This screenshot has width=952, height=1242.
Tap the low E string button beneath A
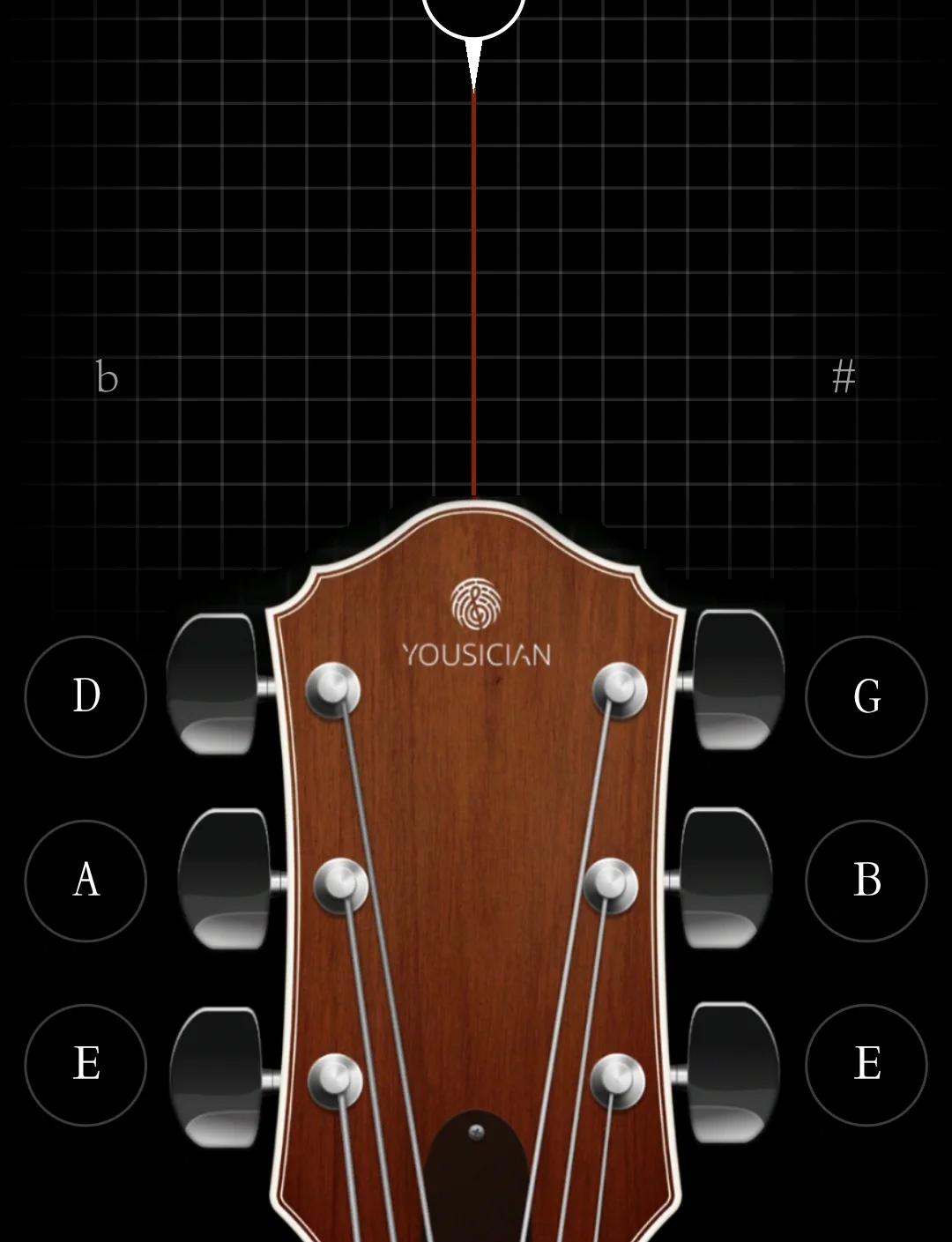(86, 1064)
